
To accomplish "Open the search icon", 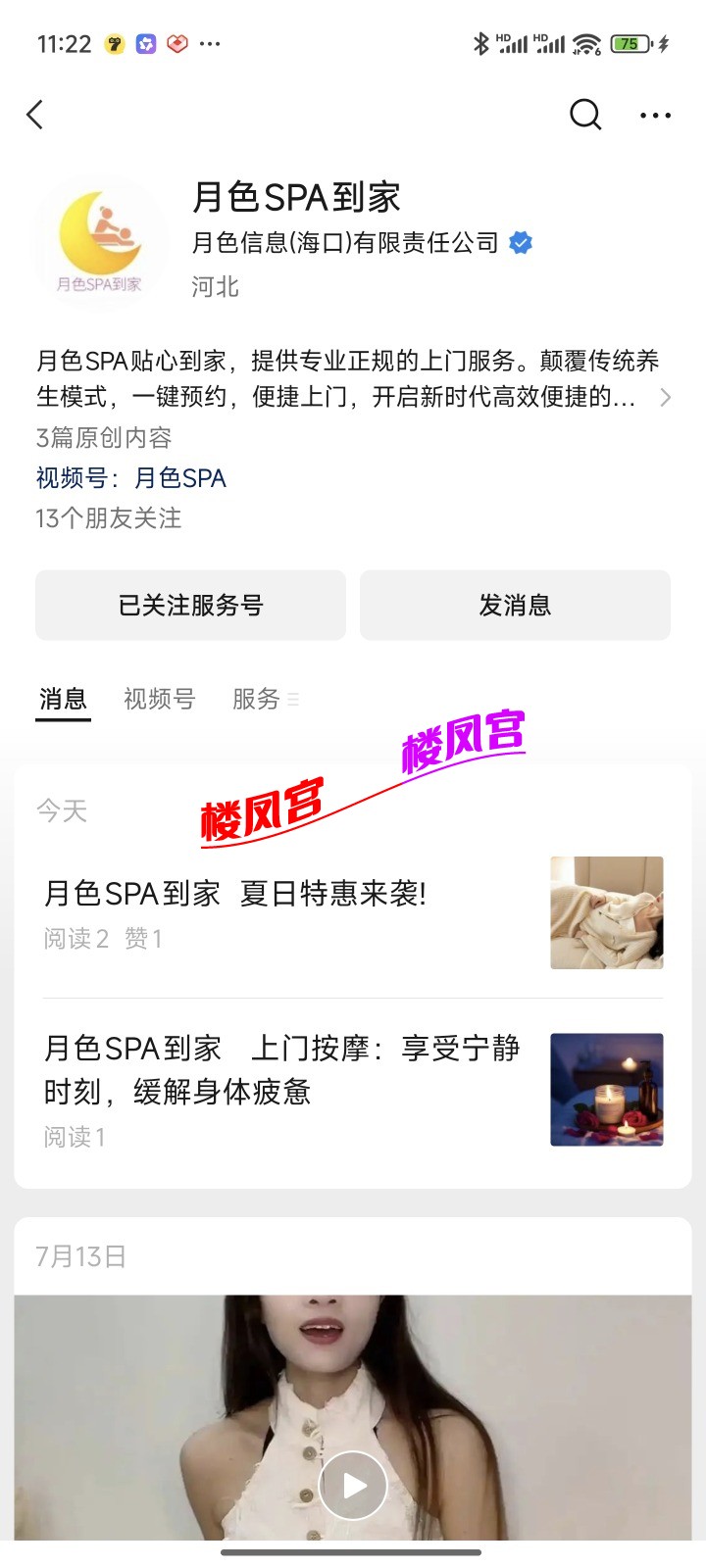I will click(x=585, y=115).
